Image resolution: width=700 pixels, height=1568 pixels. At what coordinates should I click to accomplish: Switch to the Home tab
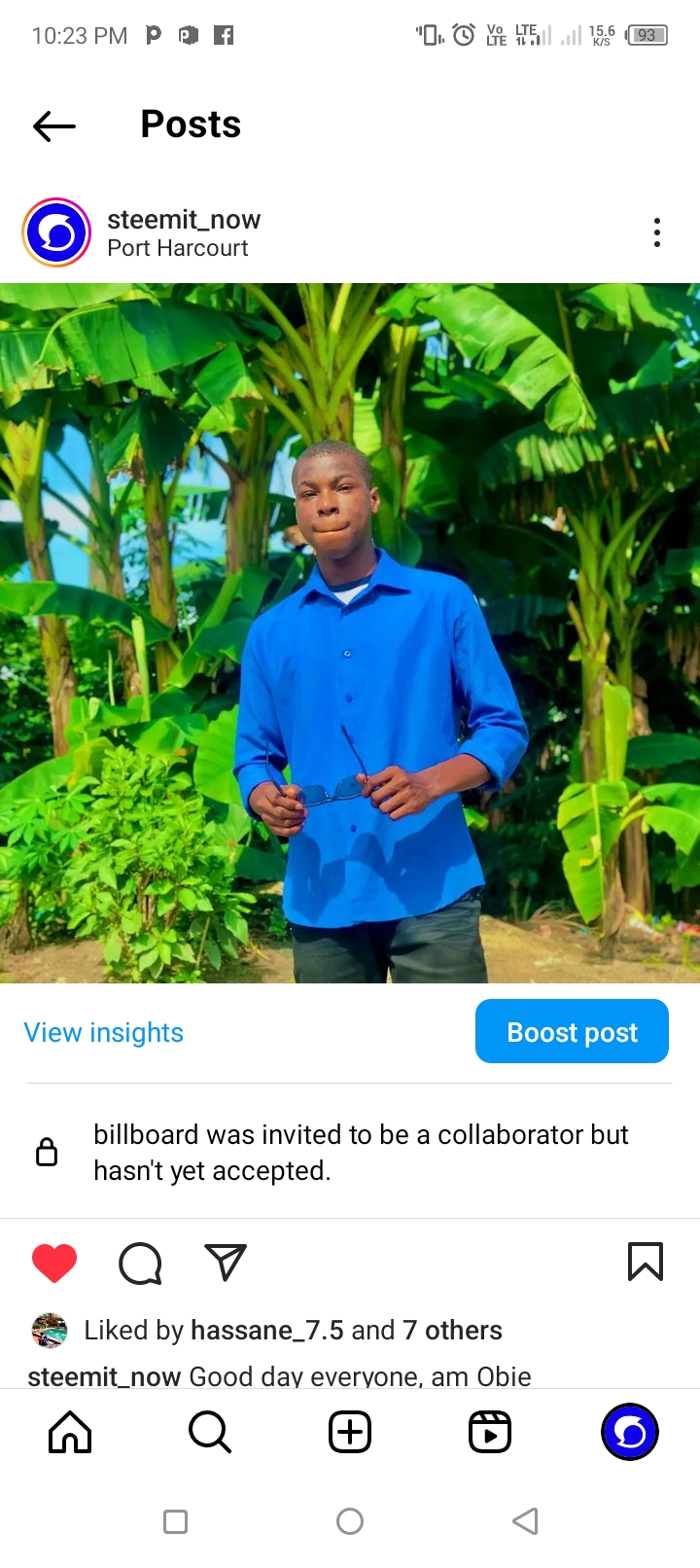point(70,1432)
